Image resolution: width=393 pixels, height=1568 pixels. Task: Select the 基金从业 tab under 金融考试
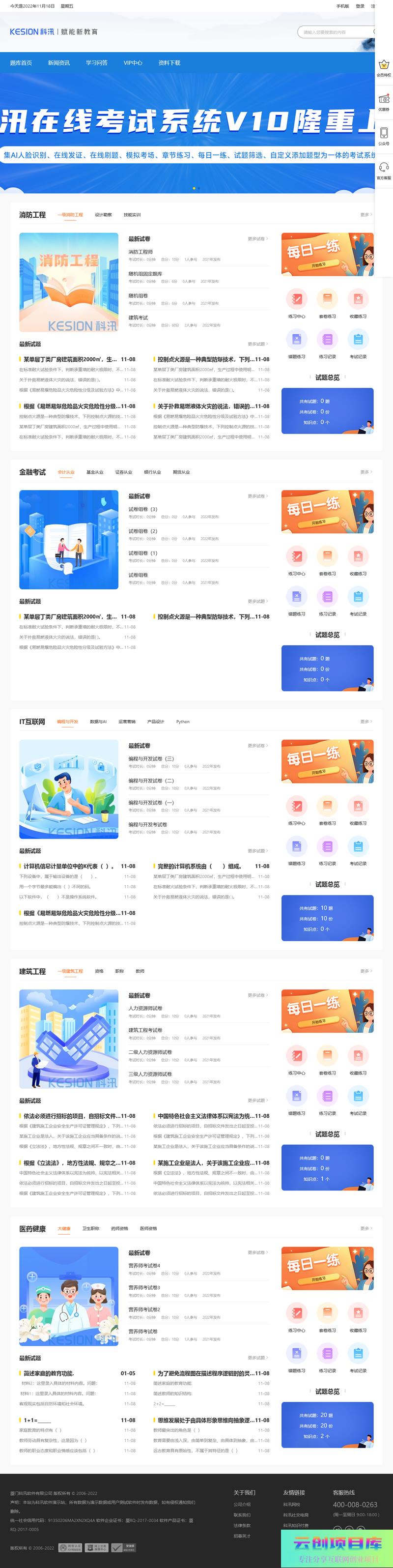pyautogui.click(x=95, y=472)
